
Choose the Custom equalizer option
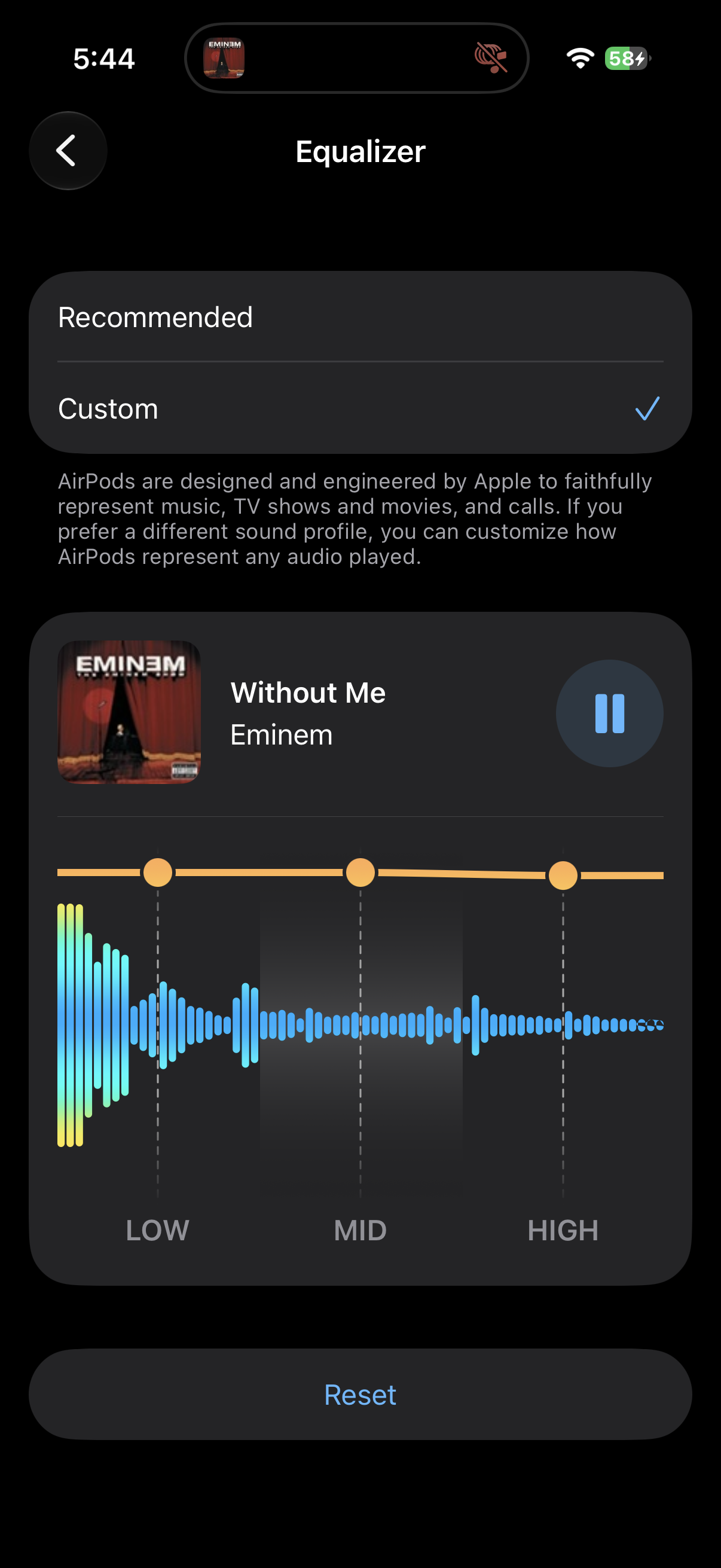(x=360, y=408)
